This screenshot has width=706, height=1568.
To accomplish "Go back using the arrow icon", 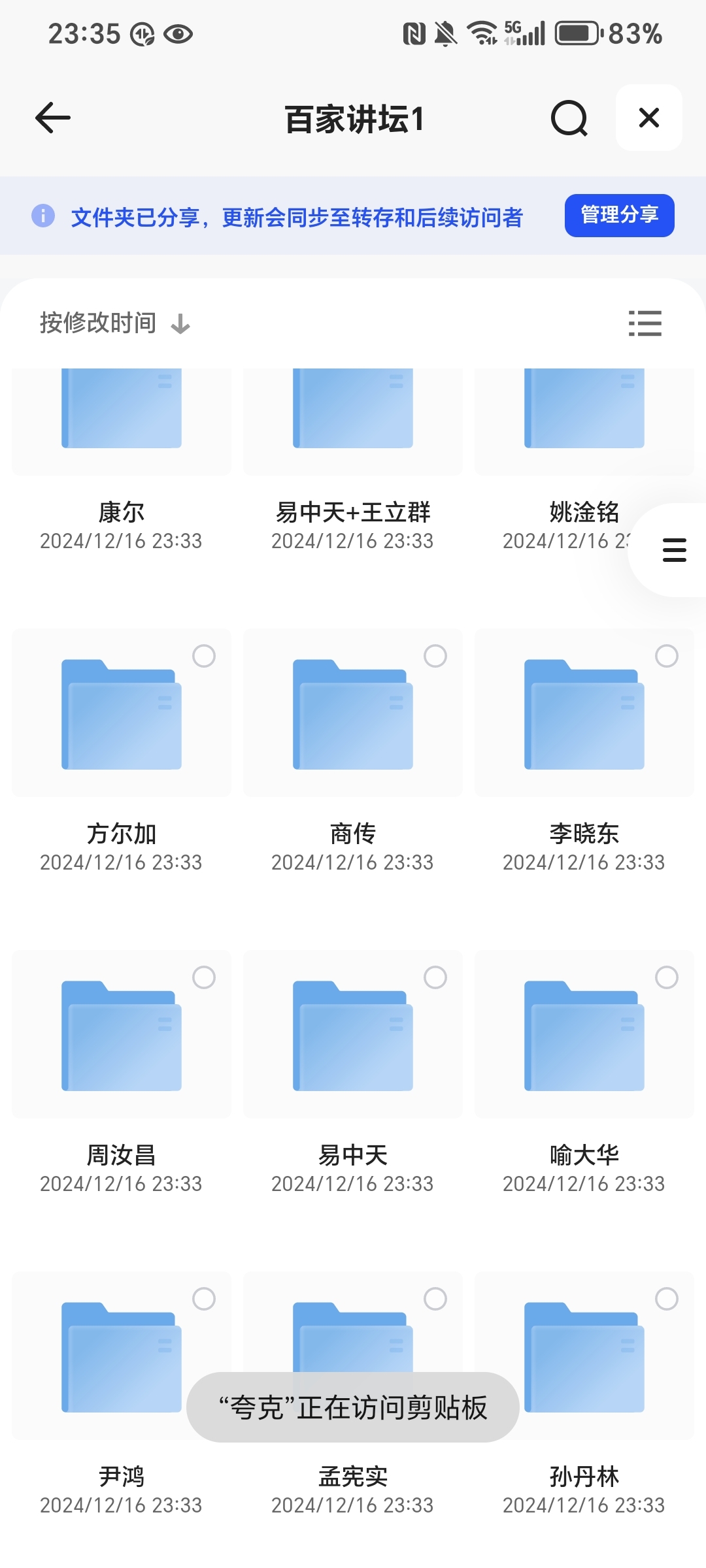I will pyautogui.click(x=53, y=118).
